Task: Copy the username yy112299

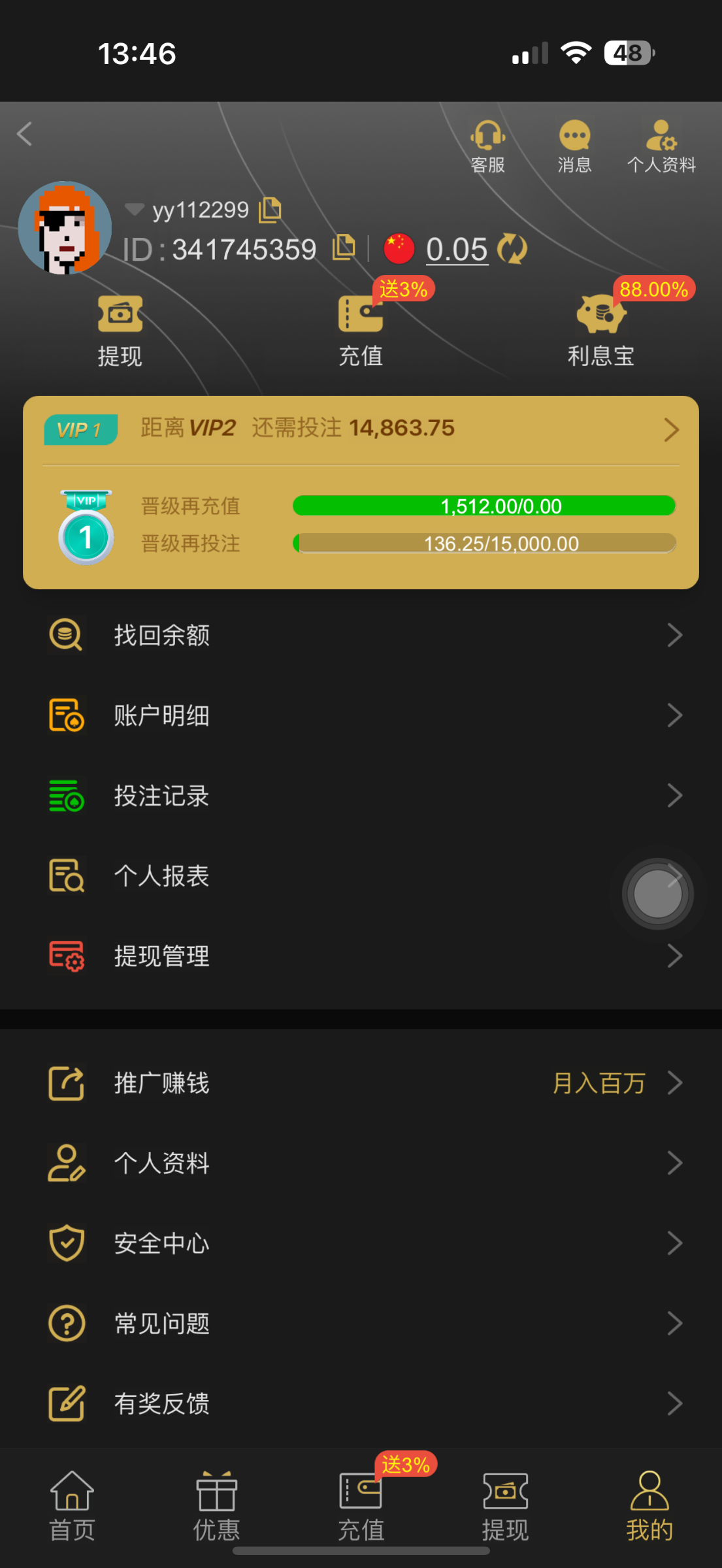Action: click(x=270, y=210)
